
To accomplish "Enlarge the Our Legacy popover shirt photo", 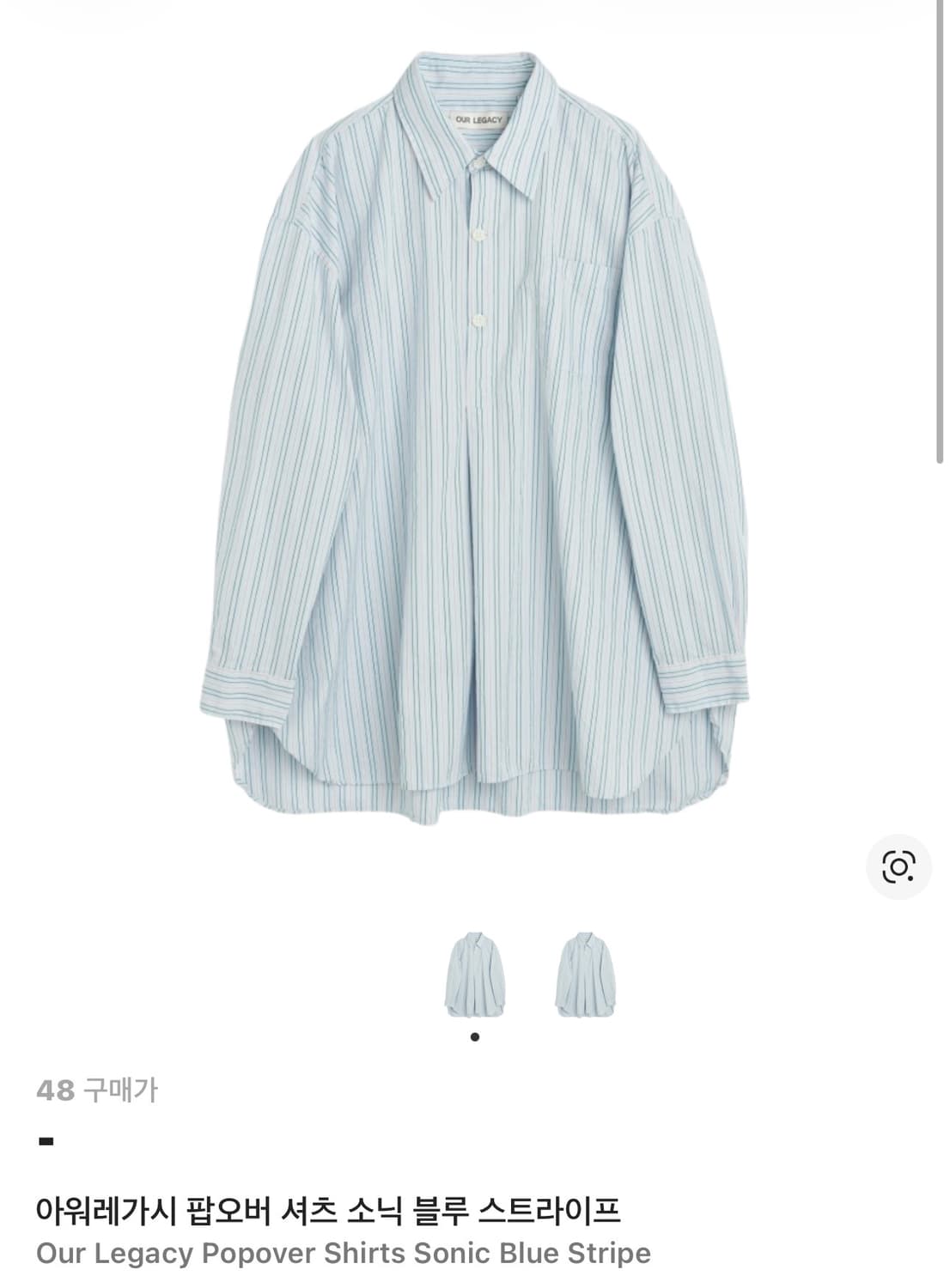I will [x=475, y=429].
